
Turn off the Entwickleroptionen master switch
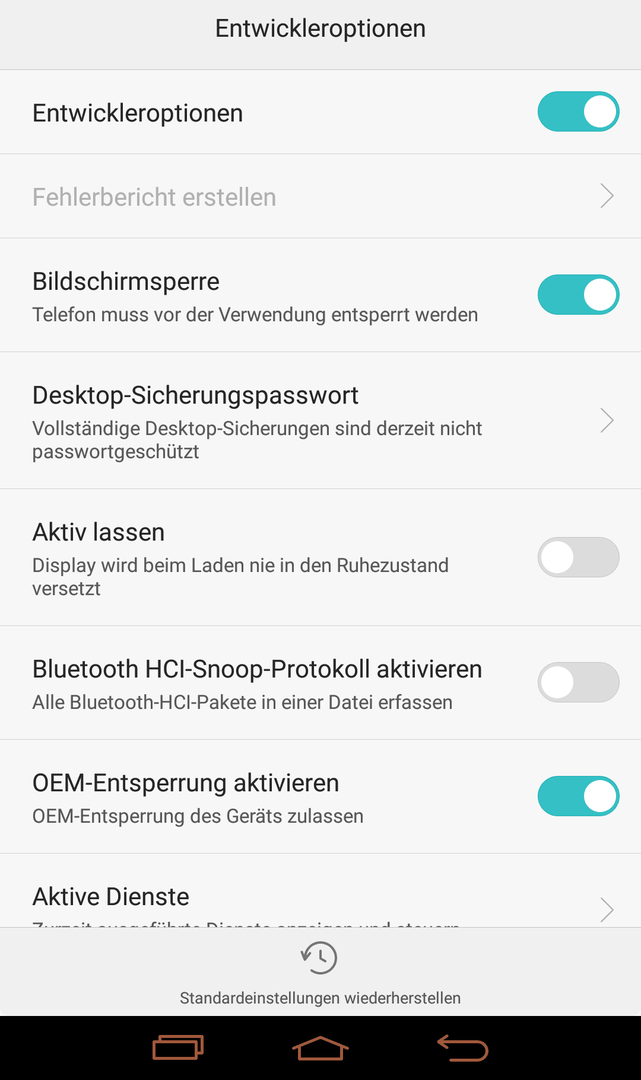click(578, 112)
